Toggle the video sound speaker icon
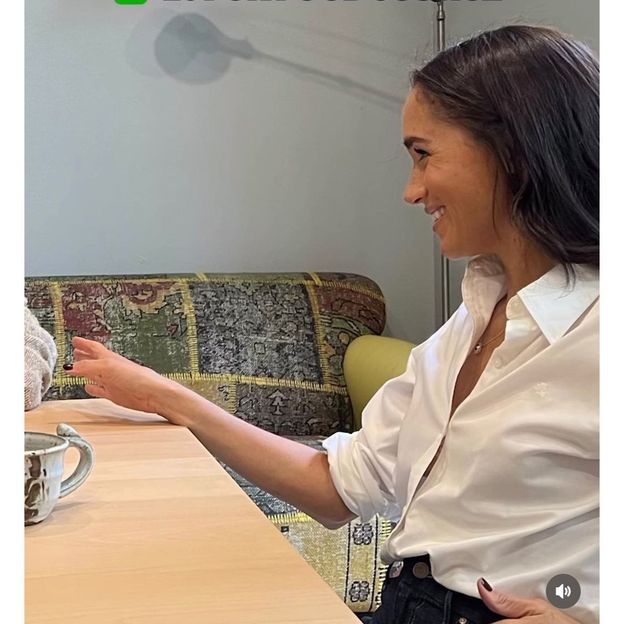The height and width of the screenshot is (624, 624). pos(563,590)
